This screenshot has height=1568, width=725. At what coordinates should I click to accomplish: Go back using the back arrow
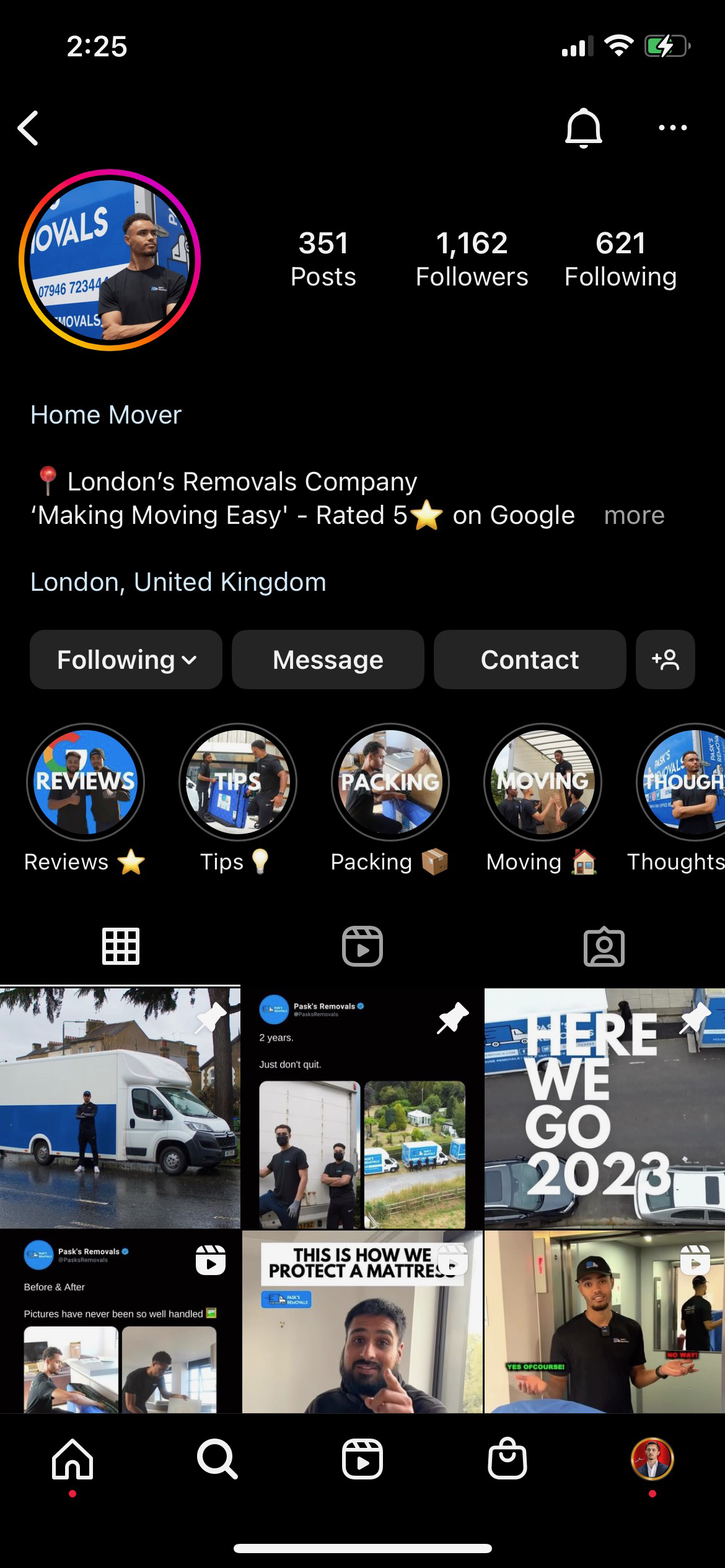point(29,128)
